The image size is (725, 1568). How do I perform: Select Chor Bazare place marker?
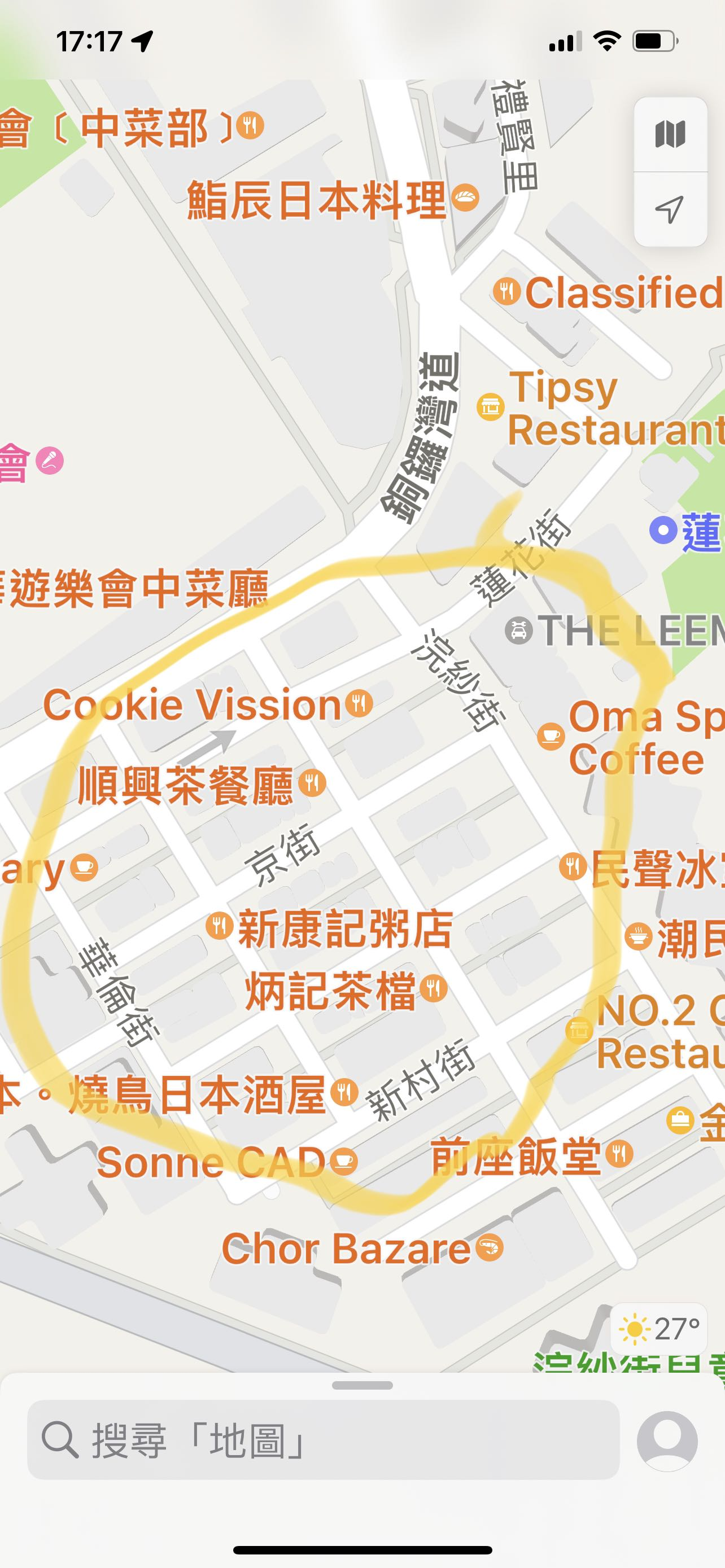pos(490,1247)
